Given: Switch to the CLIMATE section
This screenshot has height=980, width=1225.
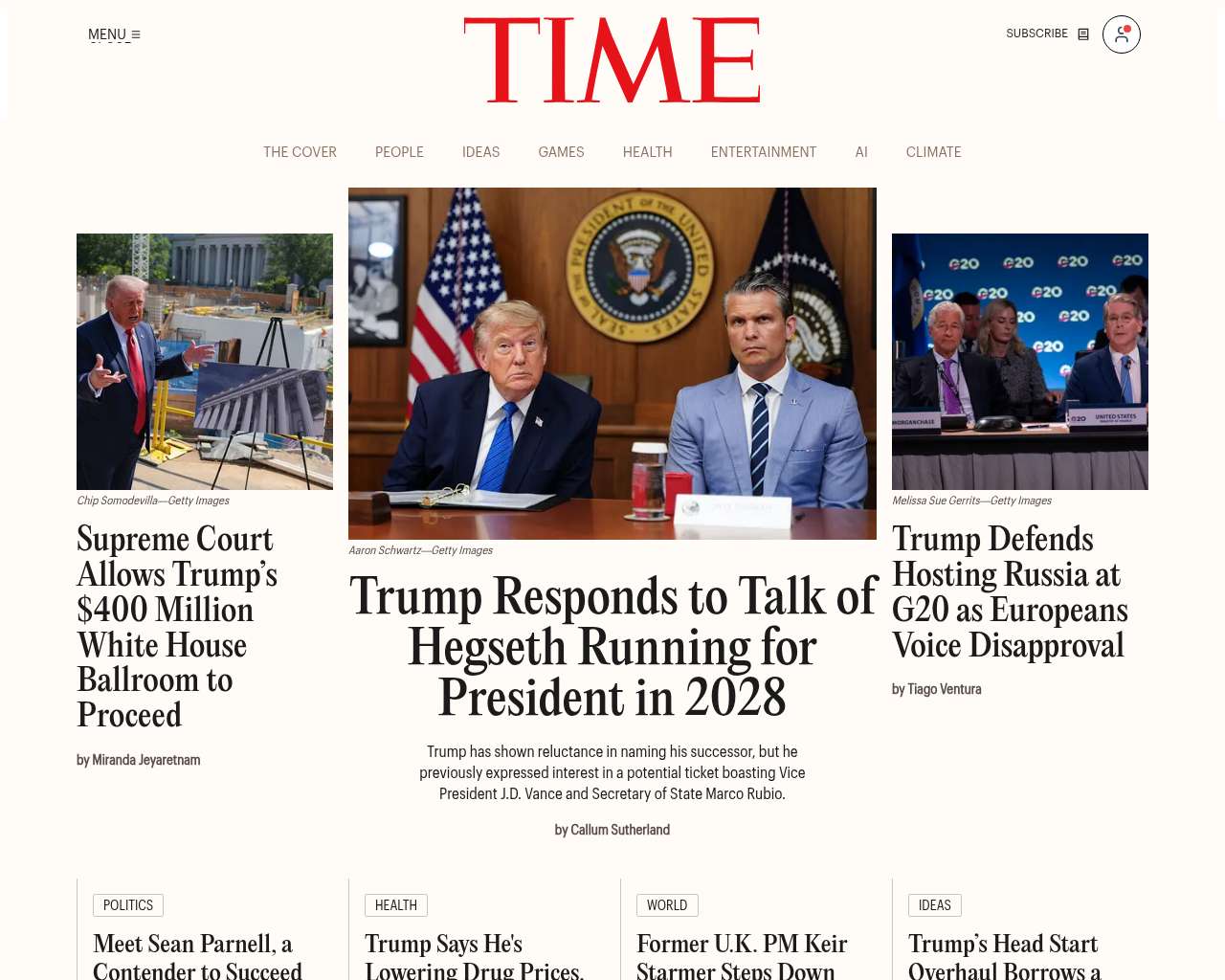Looking at the screenshot, I should point(933,152).
